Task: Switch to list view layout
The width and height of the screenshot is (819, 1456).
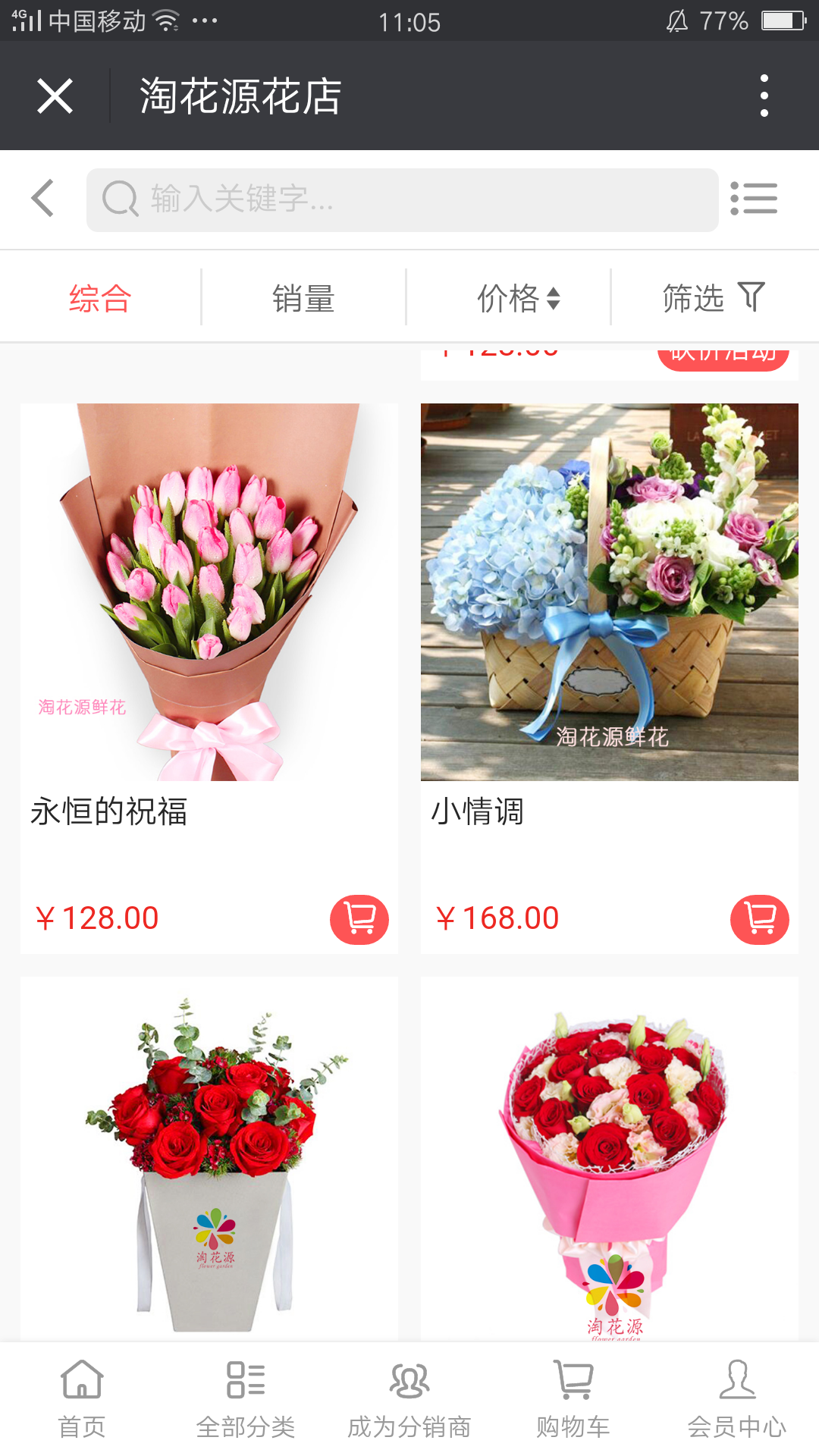Action: [x=754, y=199]
